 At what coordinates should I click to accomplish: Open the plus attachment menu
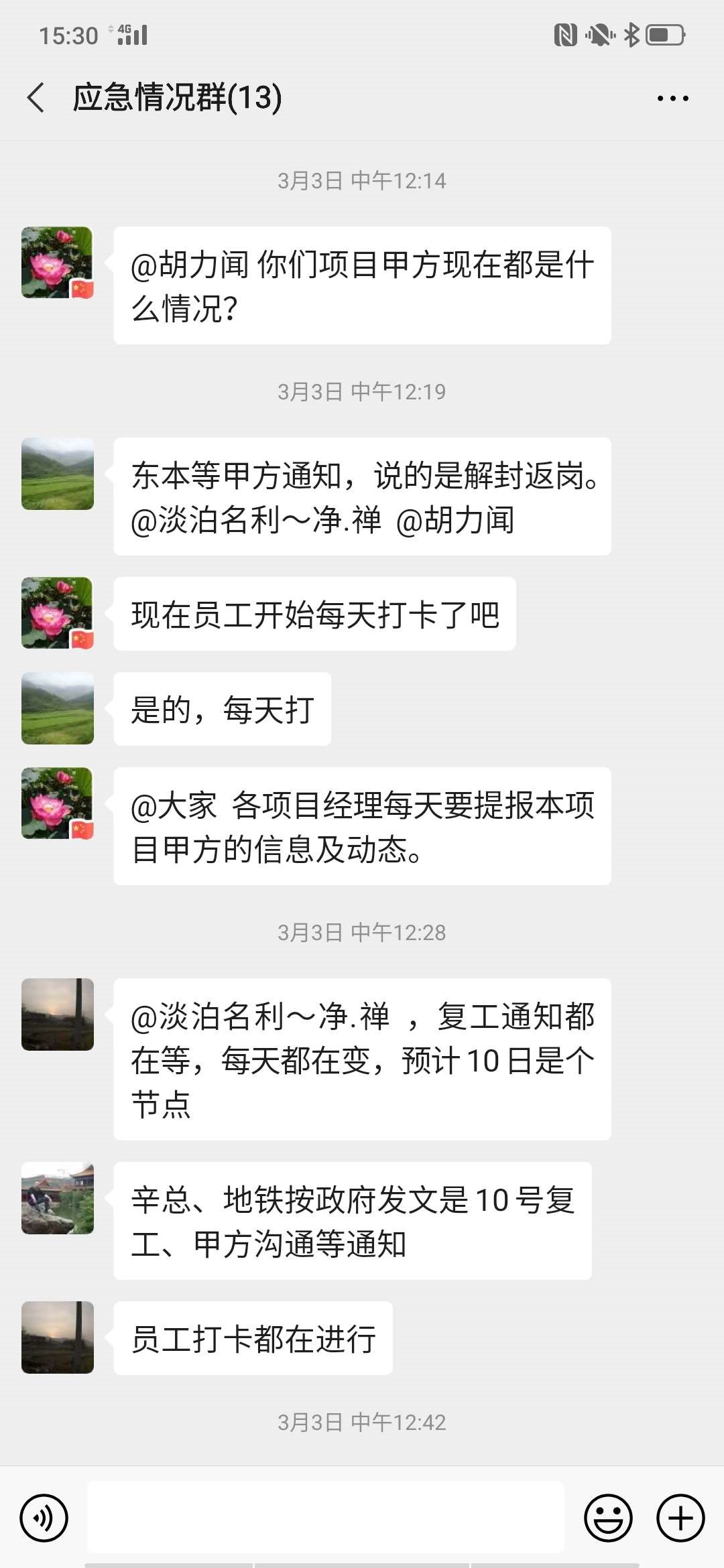pos(680,1518)
